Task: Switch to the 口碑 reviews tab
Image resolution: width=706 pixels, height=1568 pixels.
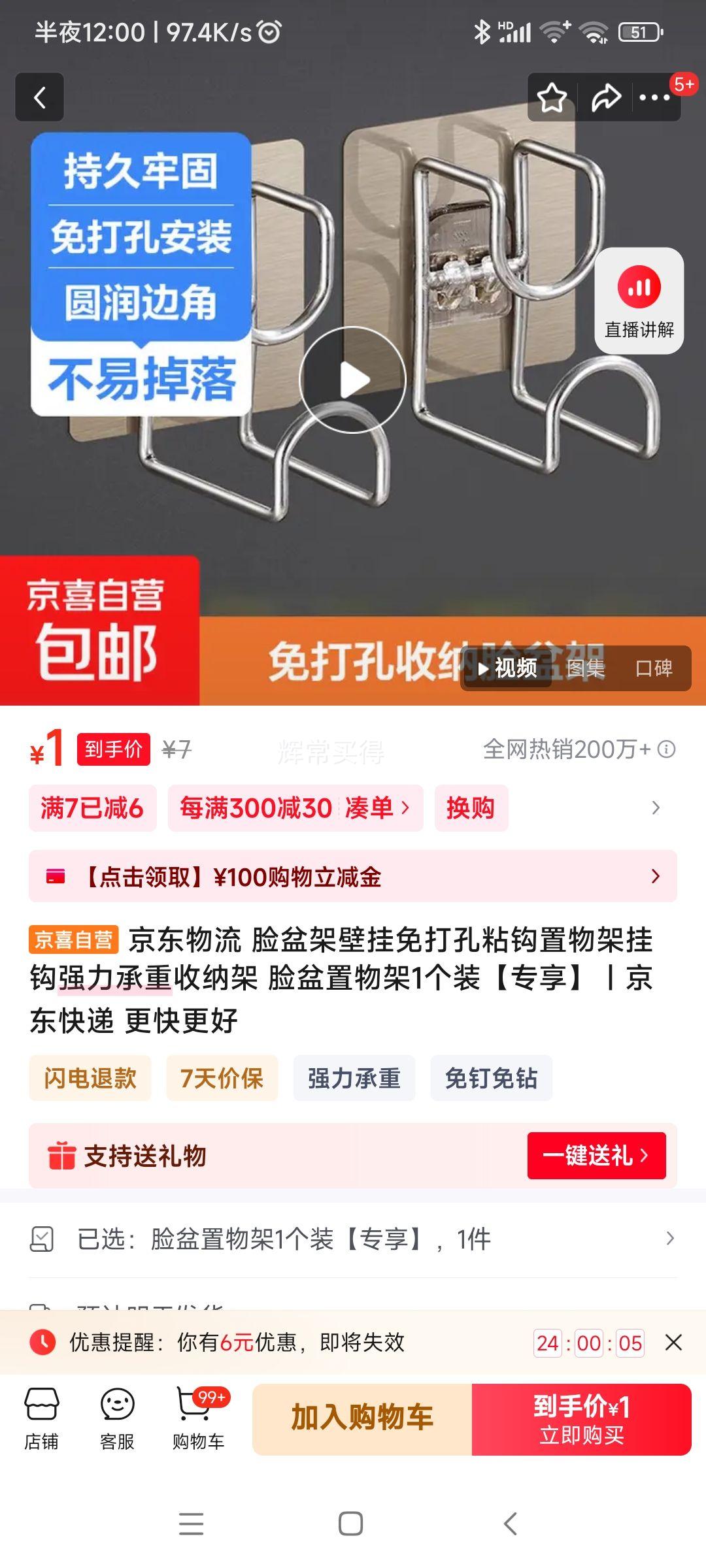Action: click(654, 668)
